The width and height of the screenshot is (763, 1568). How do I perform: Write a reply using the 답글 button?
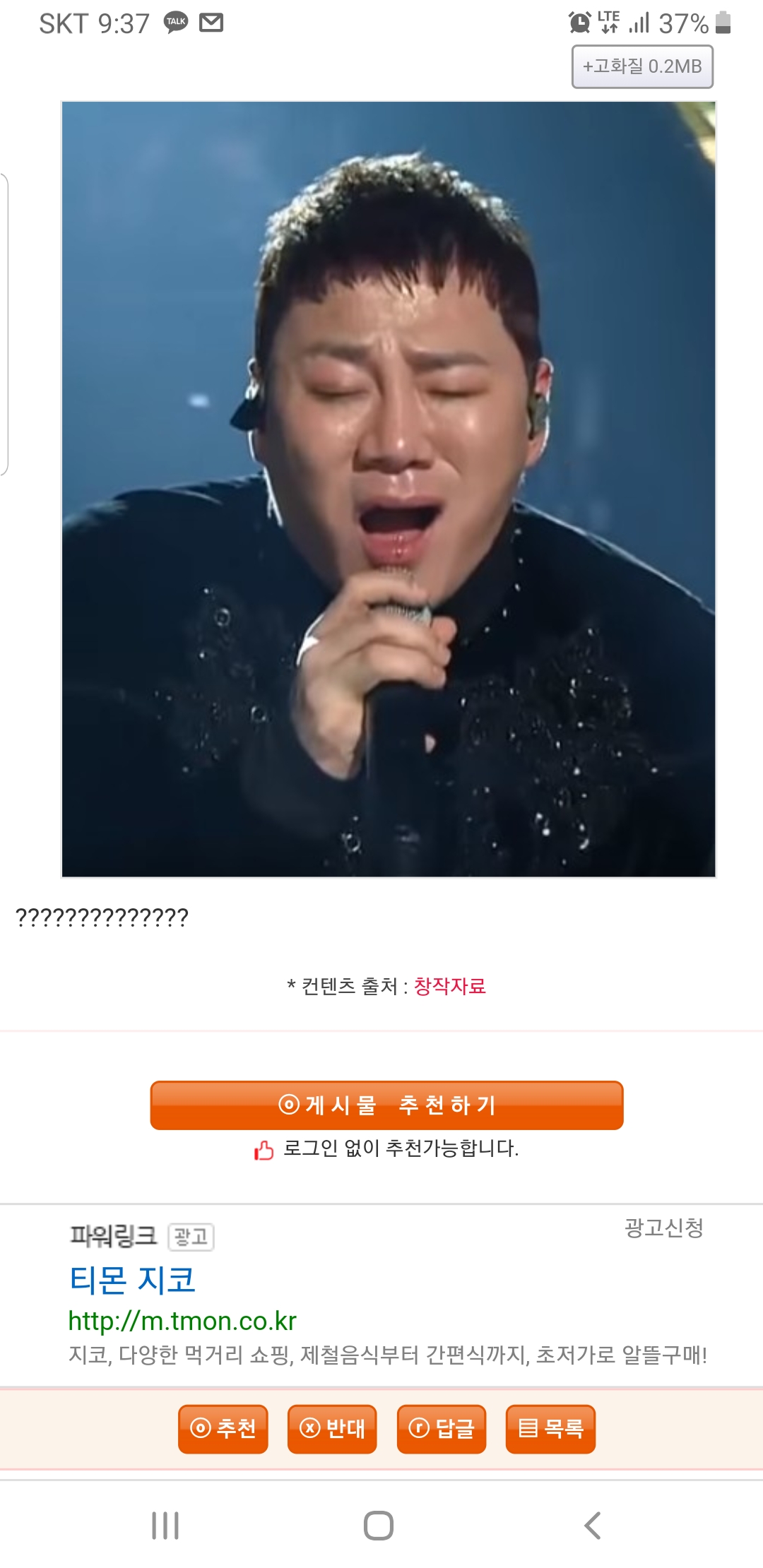442,1429
